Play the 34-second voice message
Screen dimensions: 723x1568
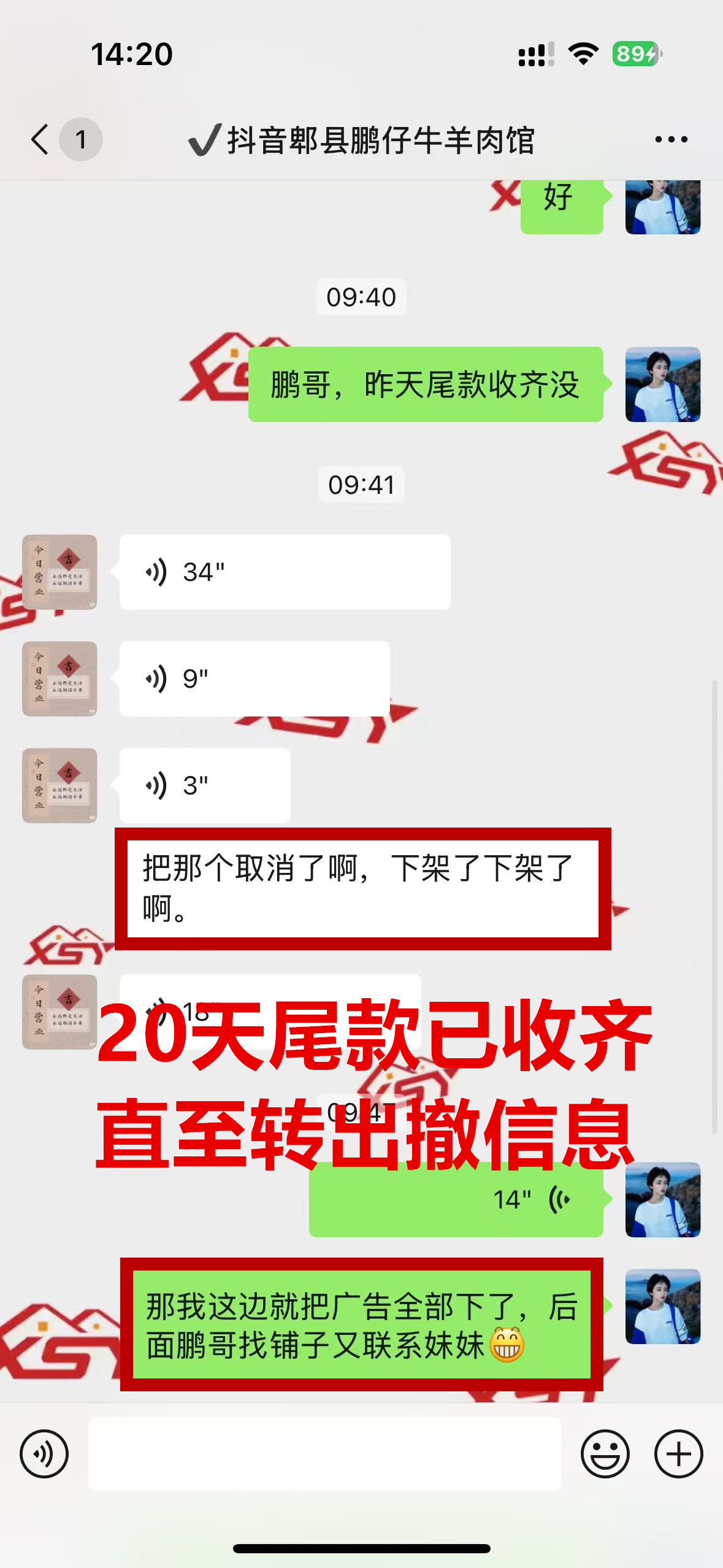285,572
